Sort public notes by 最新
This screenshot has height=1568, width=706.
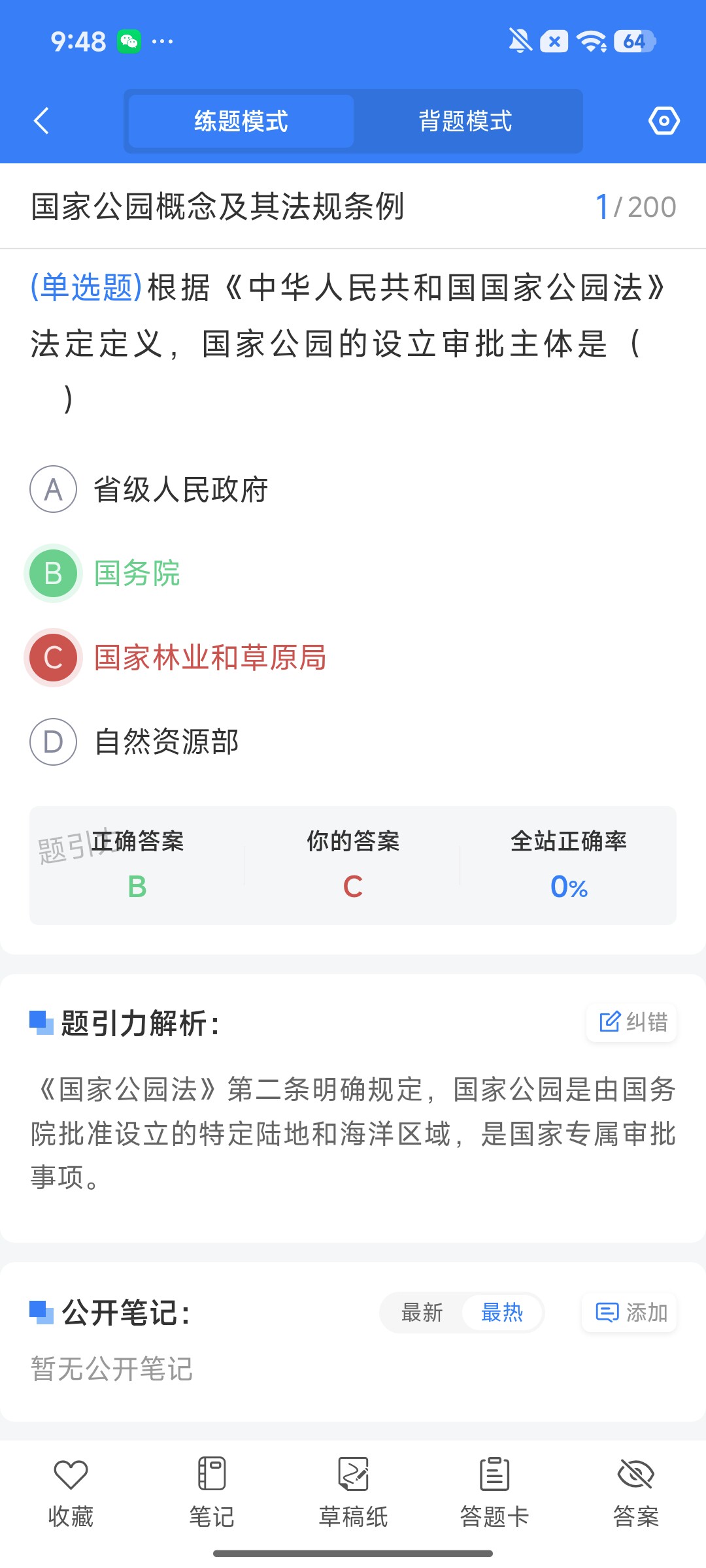422,1313
